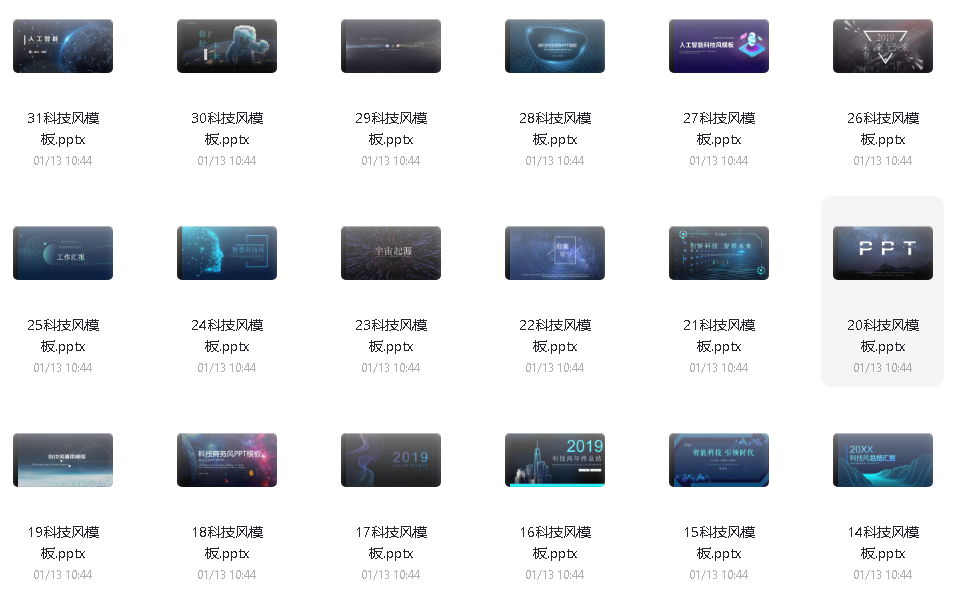Open the file 19科技风模板.pptx
The height and width of the screenshot is (602, 954).
[63, 460]
